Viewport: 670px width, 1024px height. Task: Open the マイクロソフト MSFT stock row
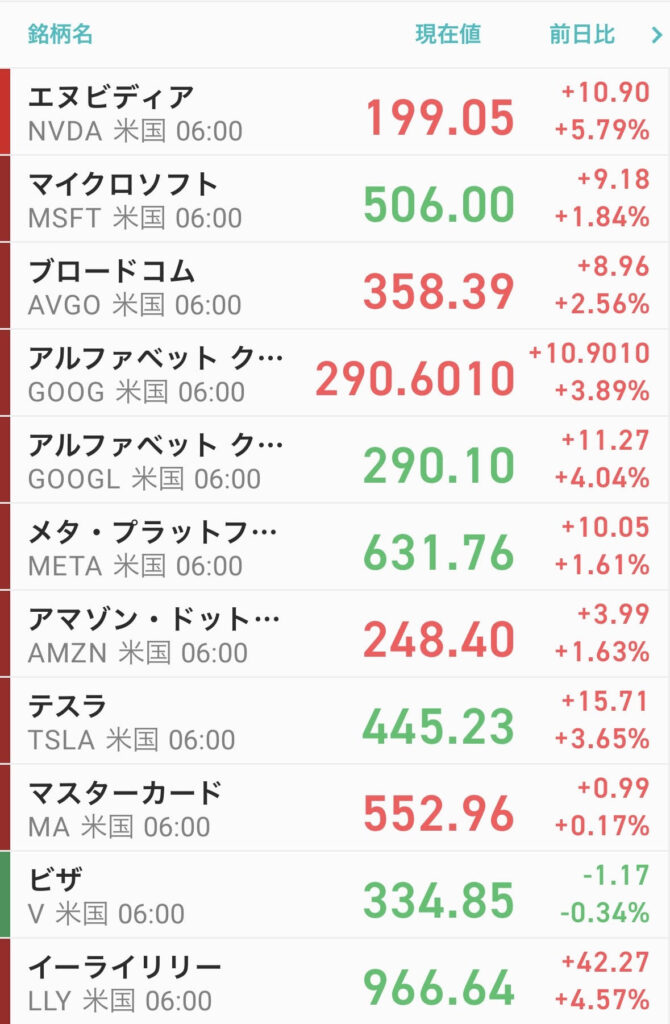(x=335, y=199)
